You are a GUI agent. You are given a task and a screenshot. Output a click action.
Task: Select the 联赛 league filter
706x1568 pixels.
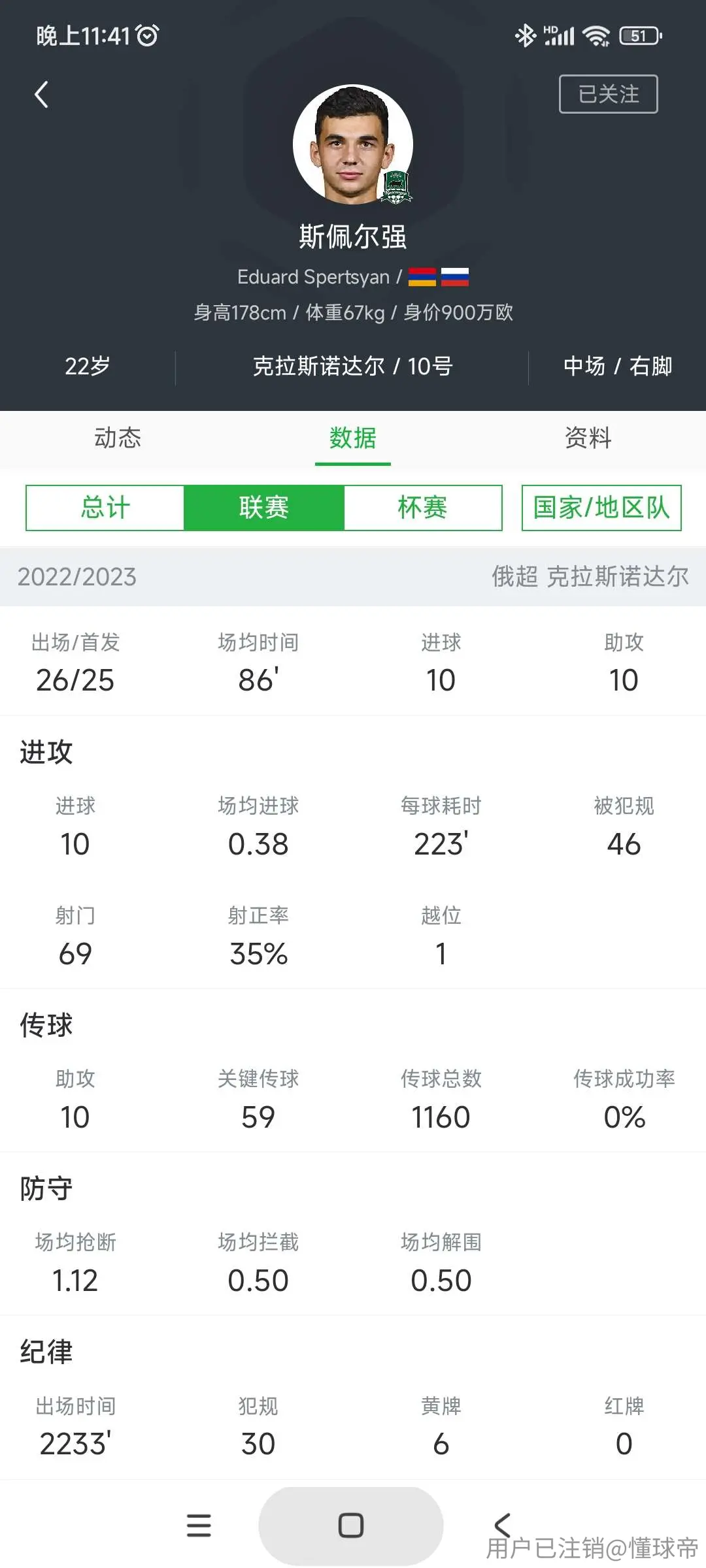pos(264,508)
